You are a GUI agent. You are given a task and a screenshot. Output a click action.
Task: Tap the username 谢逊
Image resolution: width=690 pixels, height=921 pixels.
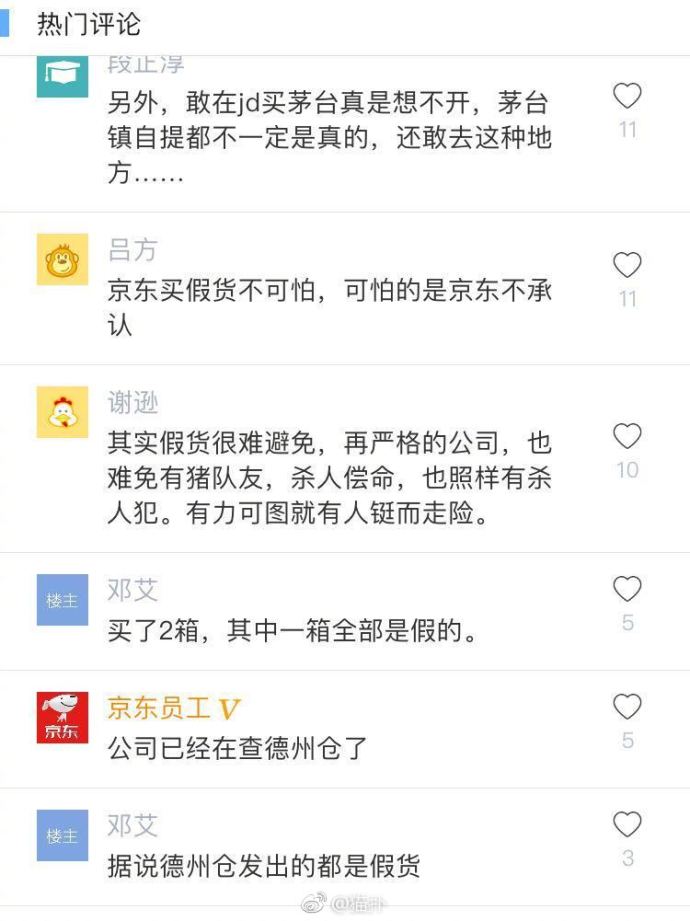point(133,403)
